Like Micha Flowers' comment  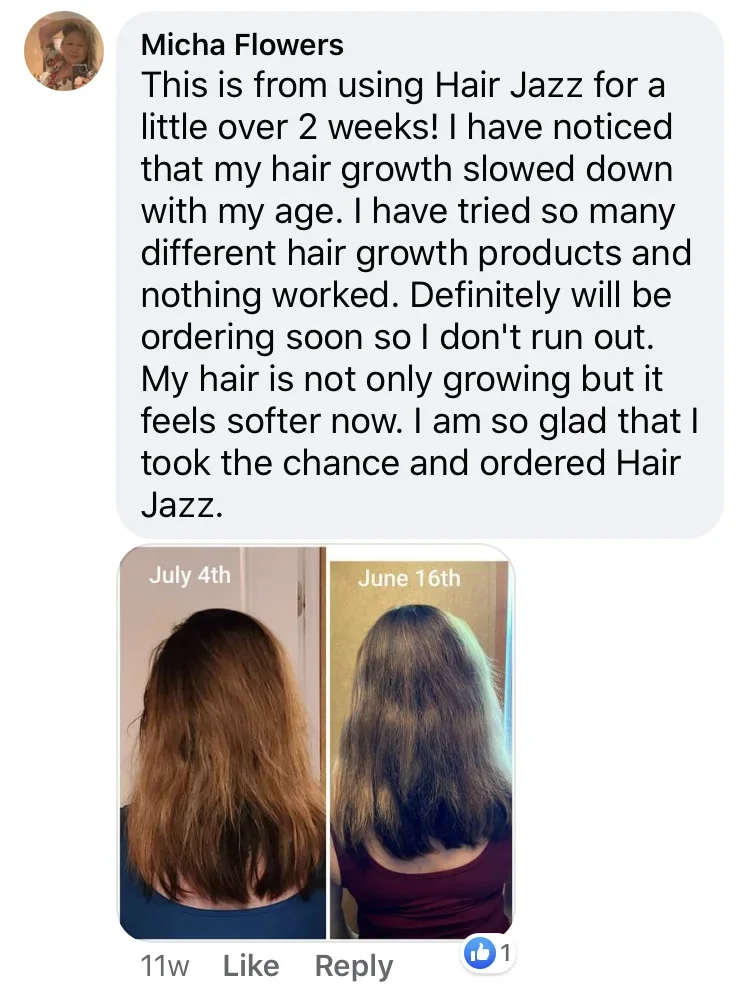click(250, 966)
